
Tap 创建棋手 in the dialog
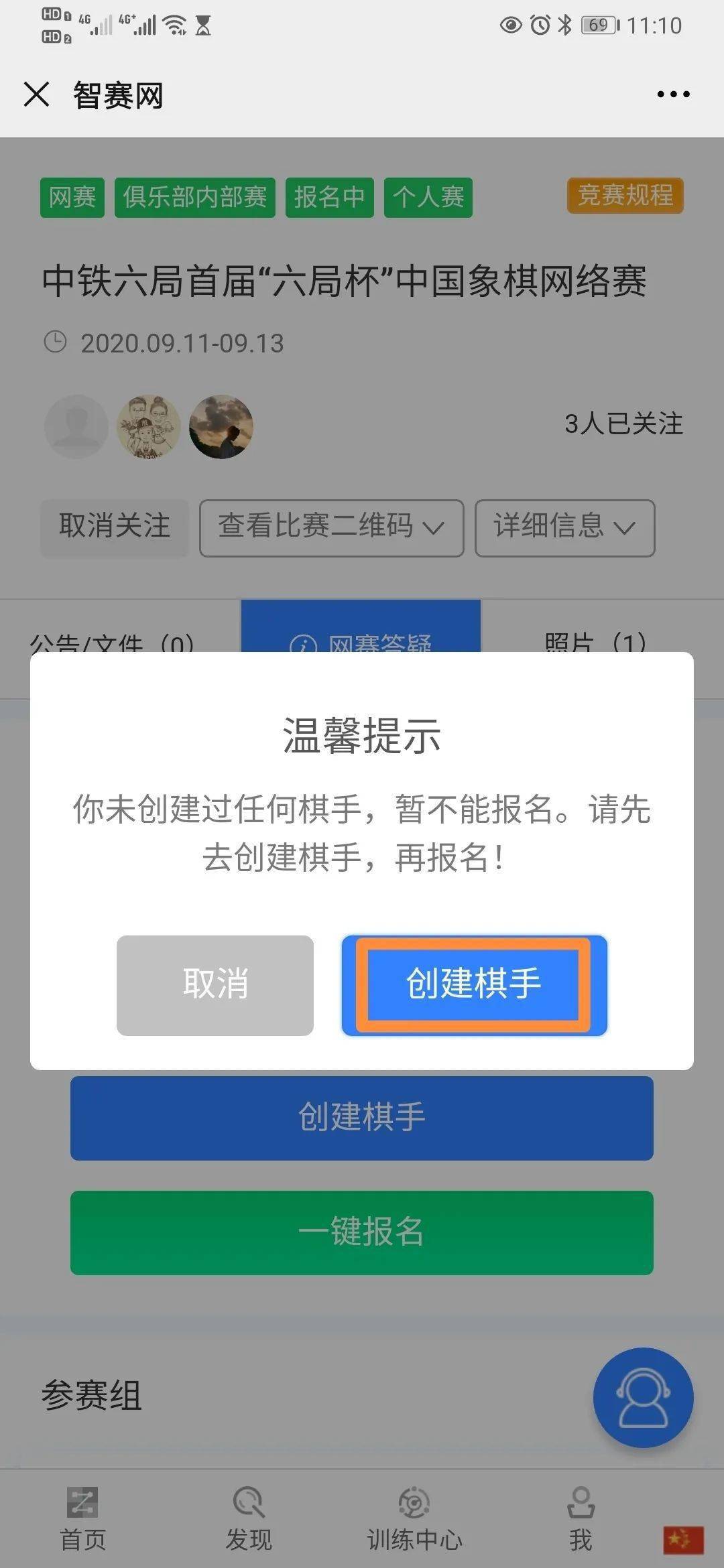pyautogui.click(x=474, y=985)
